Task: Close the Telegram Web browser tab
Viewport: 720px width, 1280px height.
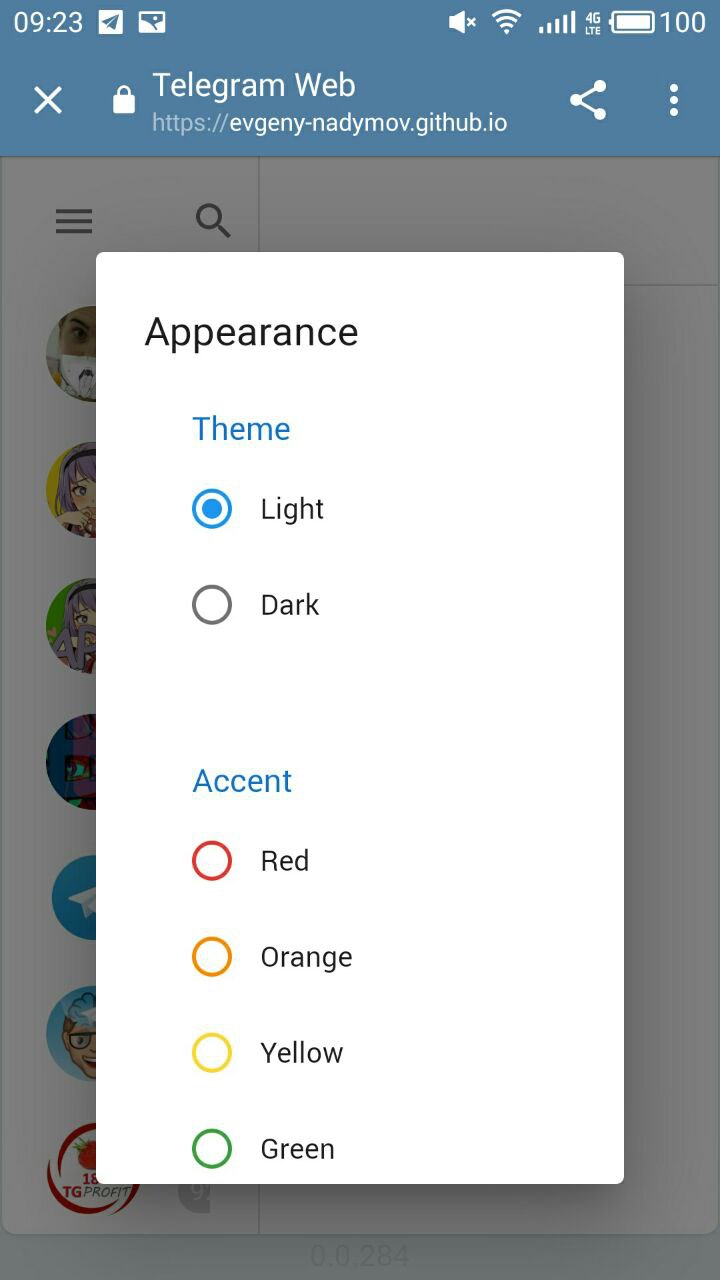Action: [48, 100]
